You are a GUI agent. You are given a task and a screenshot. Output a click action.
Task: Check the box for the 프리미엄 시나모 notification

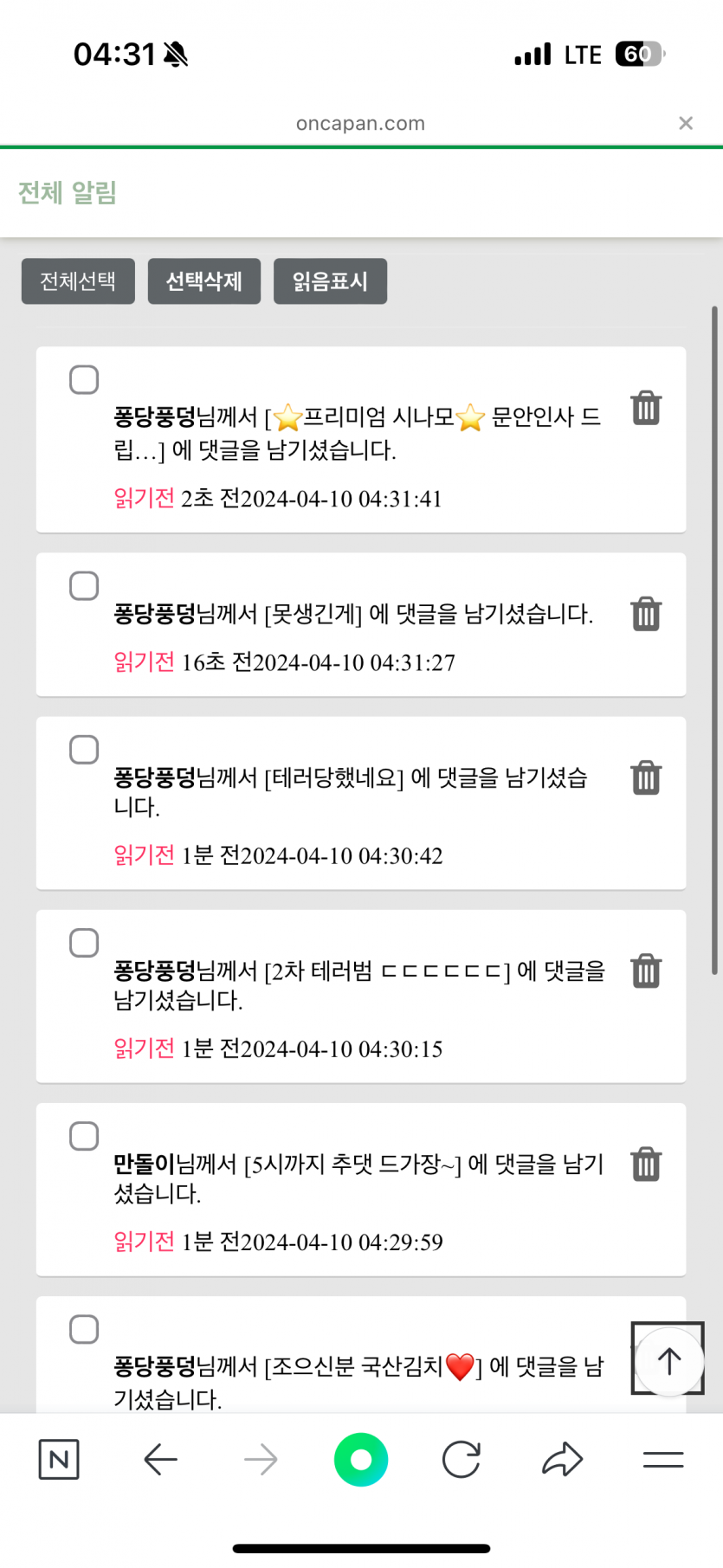point(84,380)
